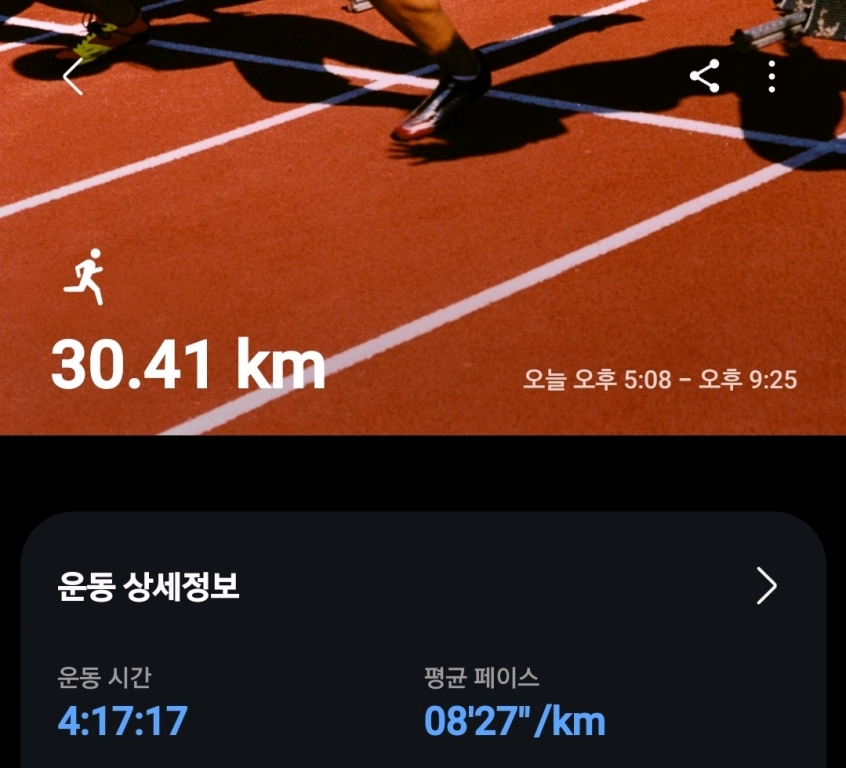
Task: Share this running workout
Action: [704, 76]
